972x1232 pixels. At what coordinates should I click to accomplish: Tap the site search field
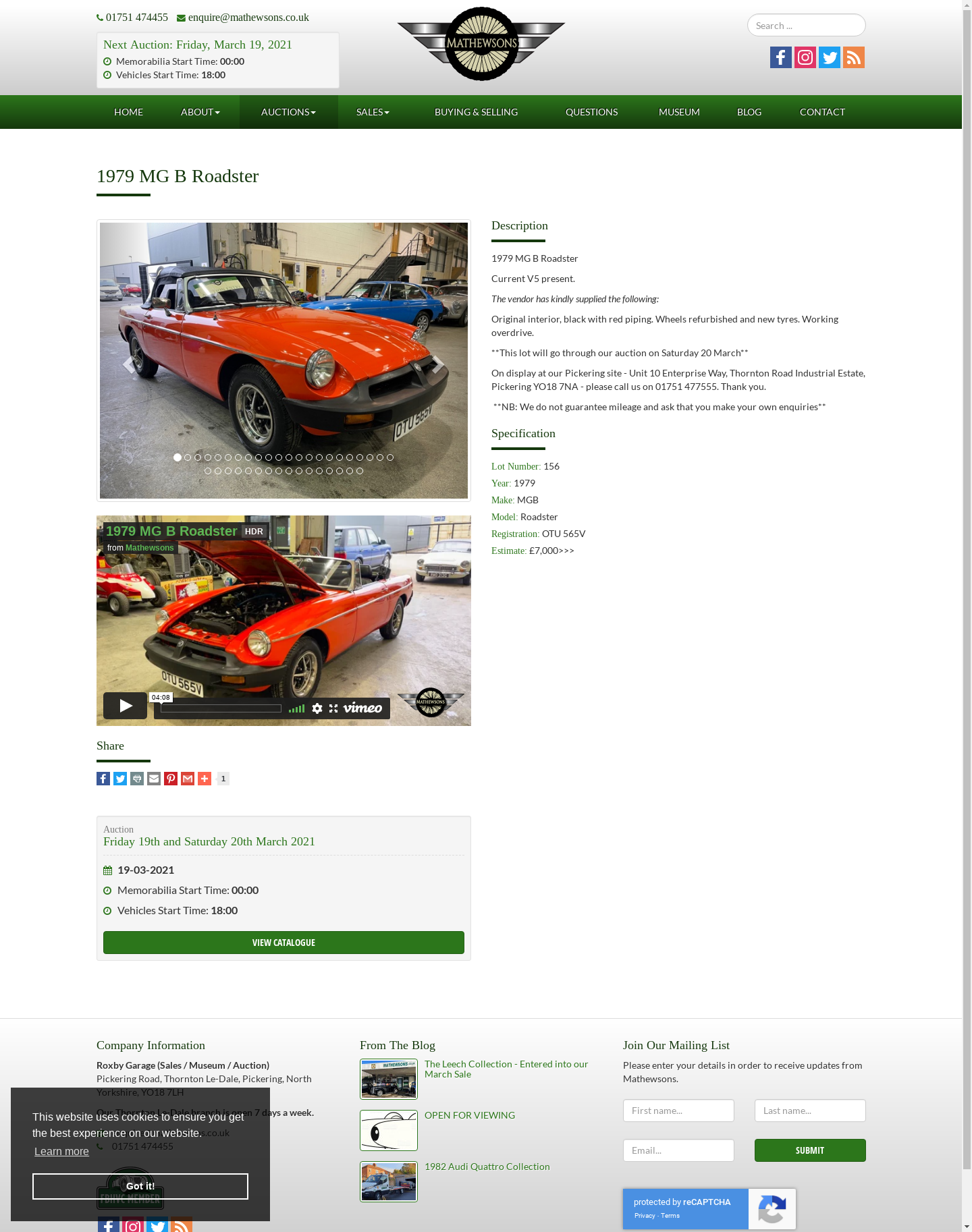[806, 26]
